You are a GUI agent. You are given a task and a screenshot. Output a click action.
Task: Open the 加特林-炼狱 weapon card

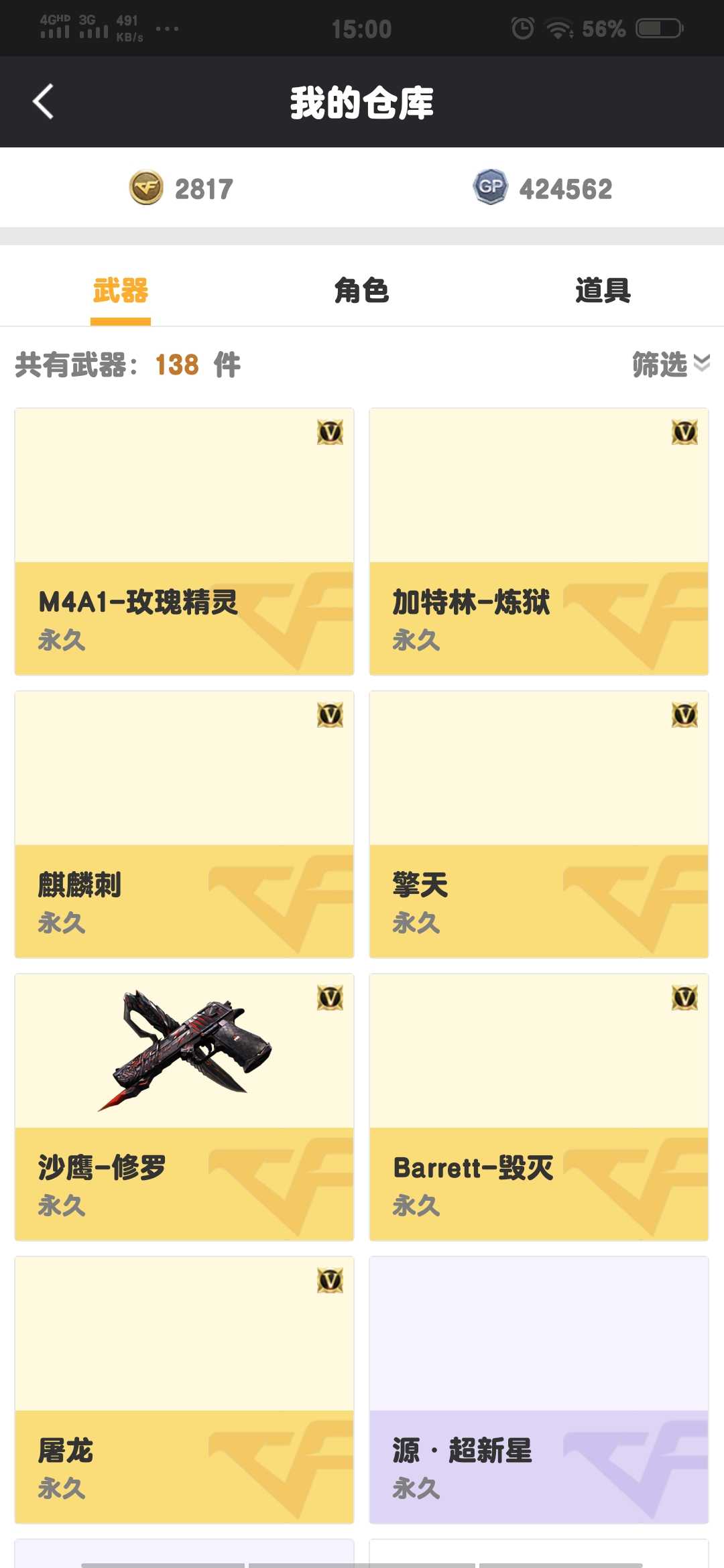539,541
